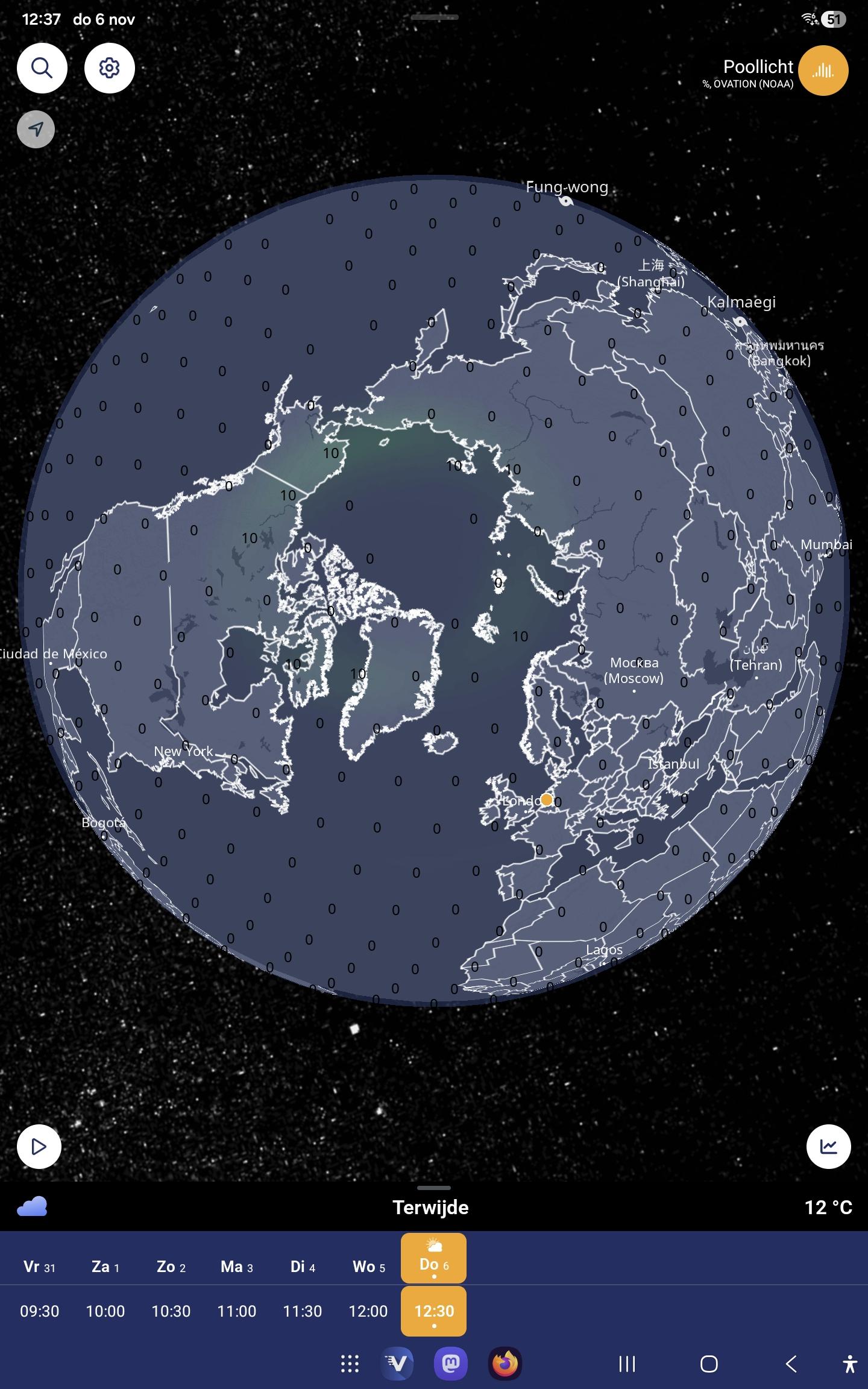Select the 12:00 time slot
Screen dimensions: 868x1389
368,1311
